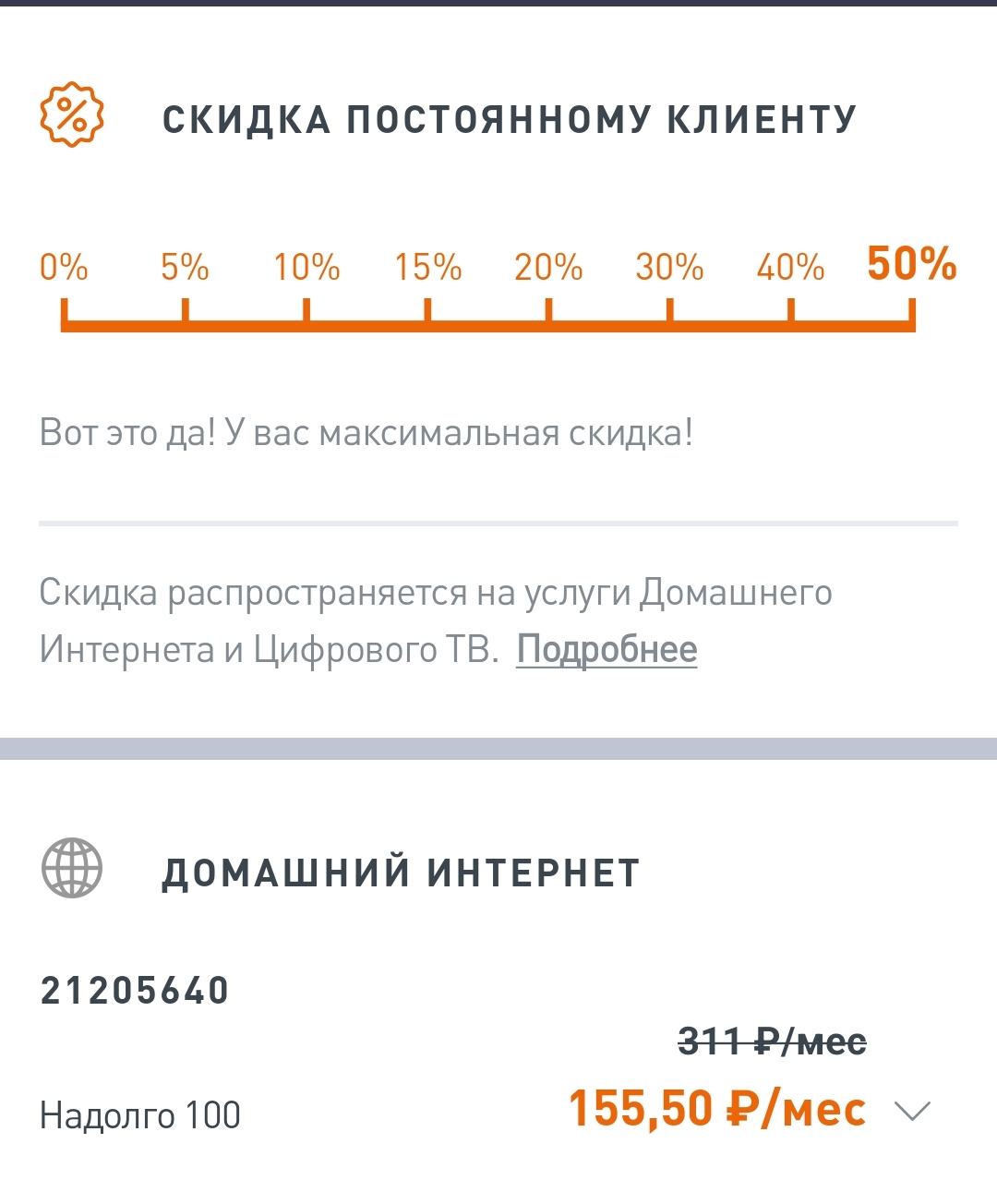Screen dimensions: 997x1204
Task: Expand the Надолго 100 tariff price details
Action: [912, 1111]
